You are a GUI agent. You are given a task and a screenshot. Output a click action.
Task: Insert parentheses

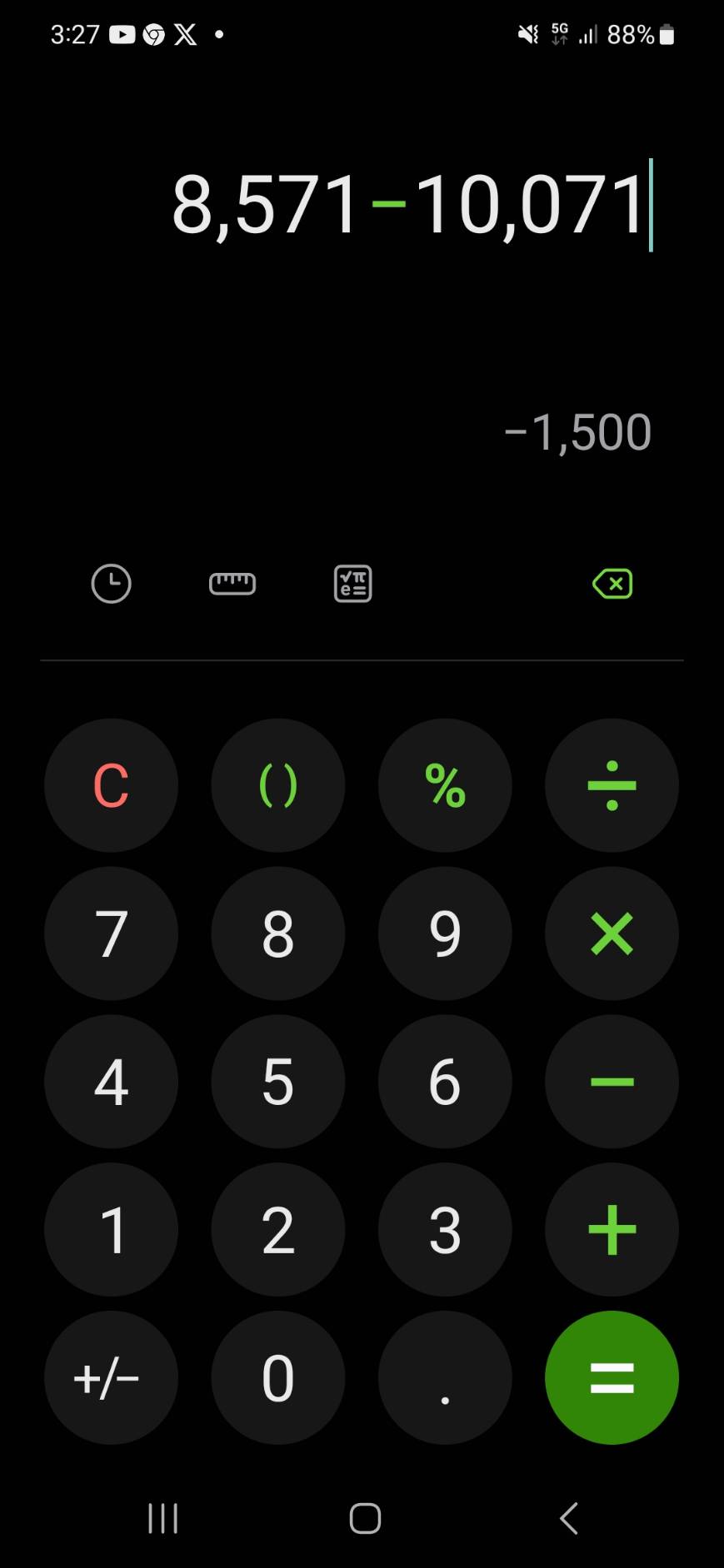(x=278, y=785)
